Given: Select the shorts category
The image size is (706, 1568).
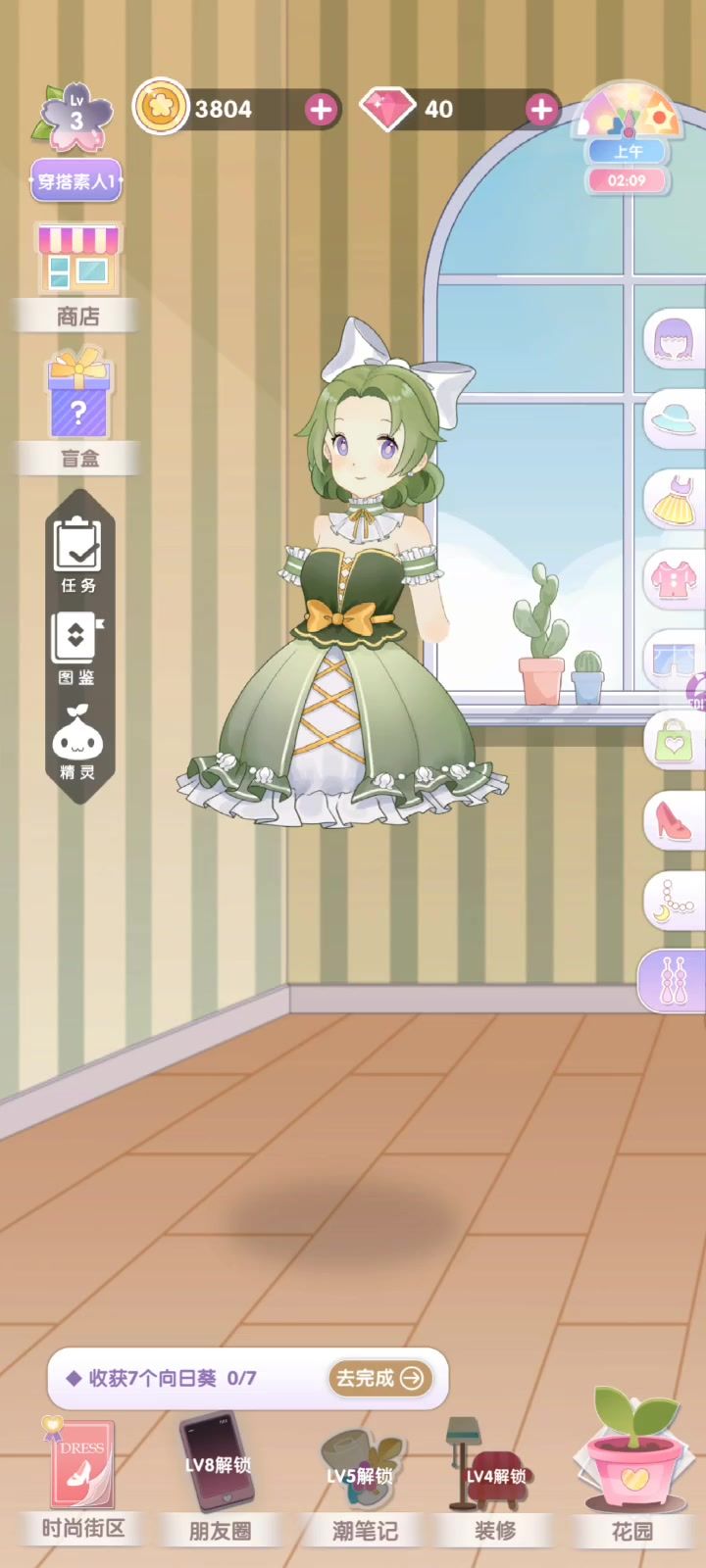Looking at the screenshot, I should coord(675,660).
